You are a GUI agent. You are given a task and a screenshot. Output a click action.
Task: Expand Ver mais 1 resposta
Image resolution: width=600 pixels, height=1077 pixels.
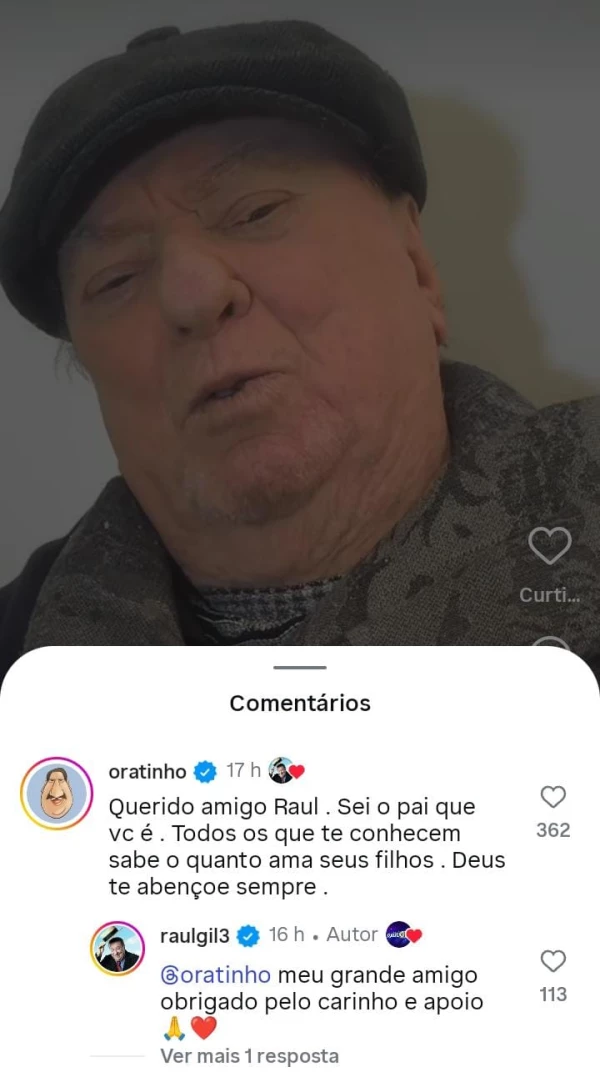tap(249, 1056)
